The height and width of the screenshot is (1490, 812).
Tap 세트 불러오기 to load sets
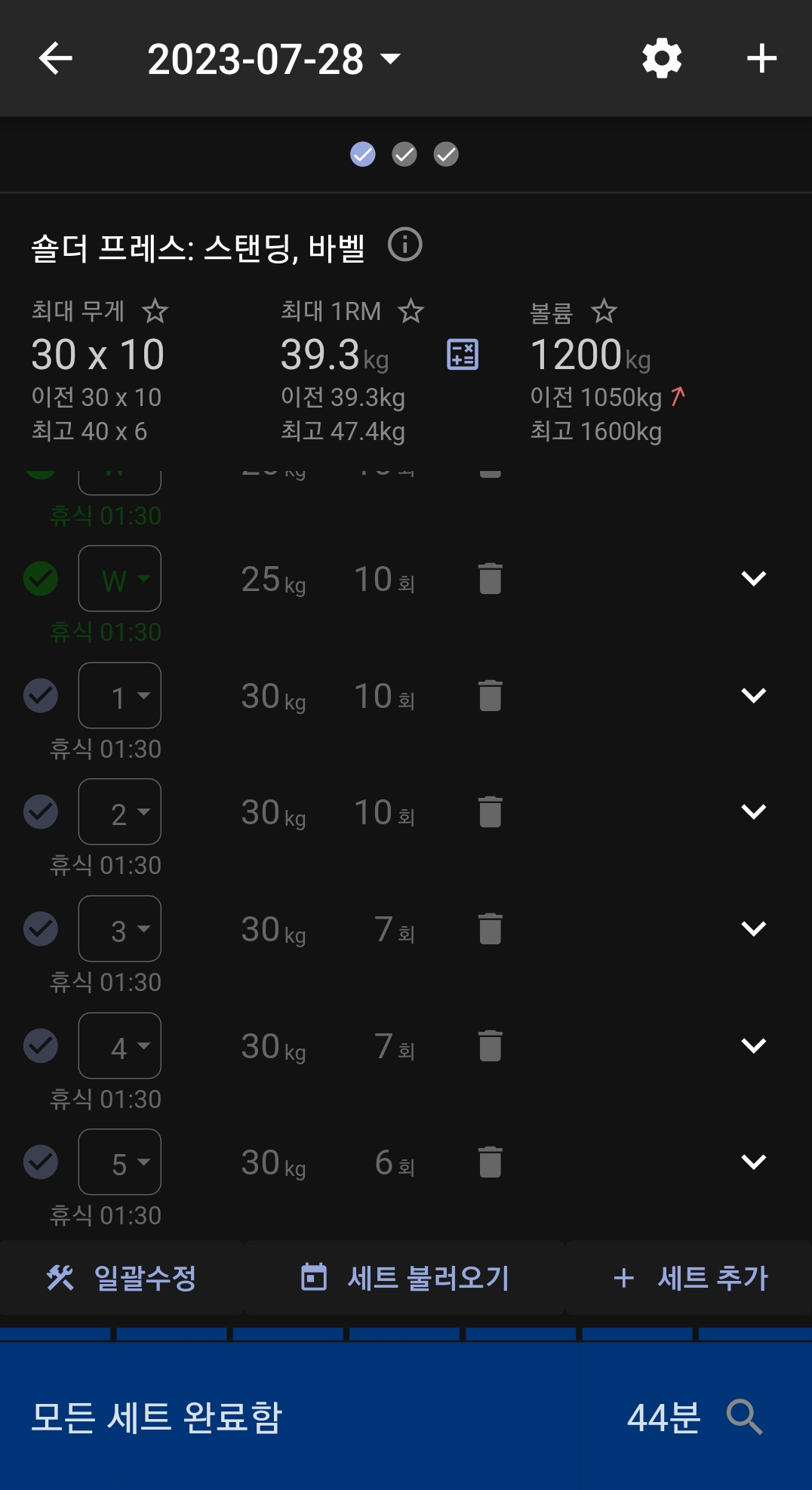pyautogui.click(x=404, y=1278)
